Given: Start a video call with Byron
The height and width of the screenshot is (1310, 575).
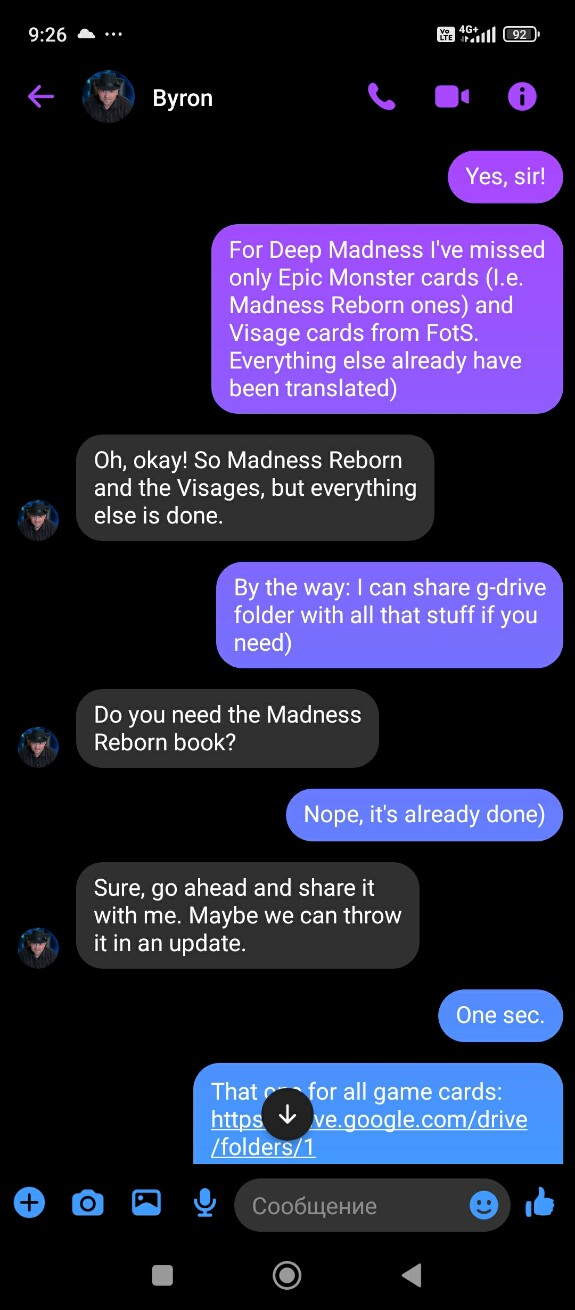Looking at the screenshot, I should tap(452, 97).
